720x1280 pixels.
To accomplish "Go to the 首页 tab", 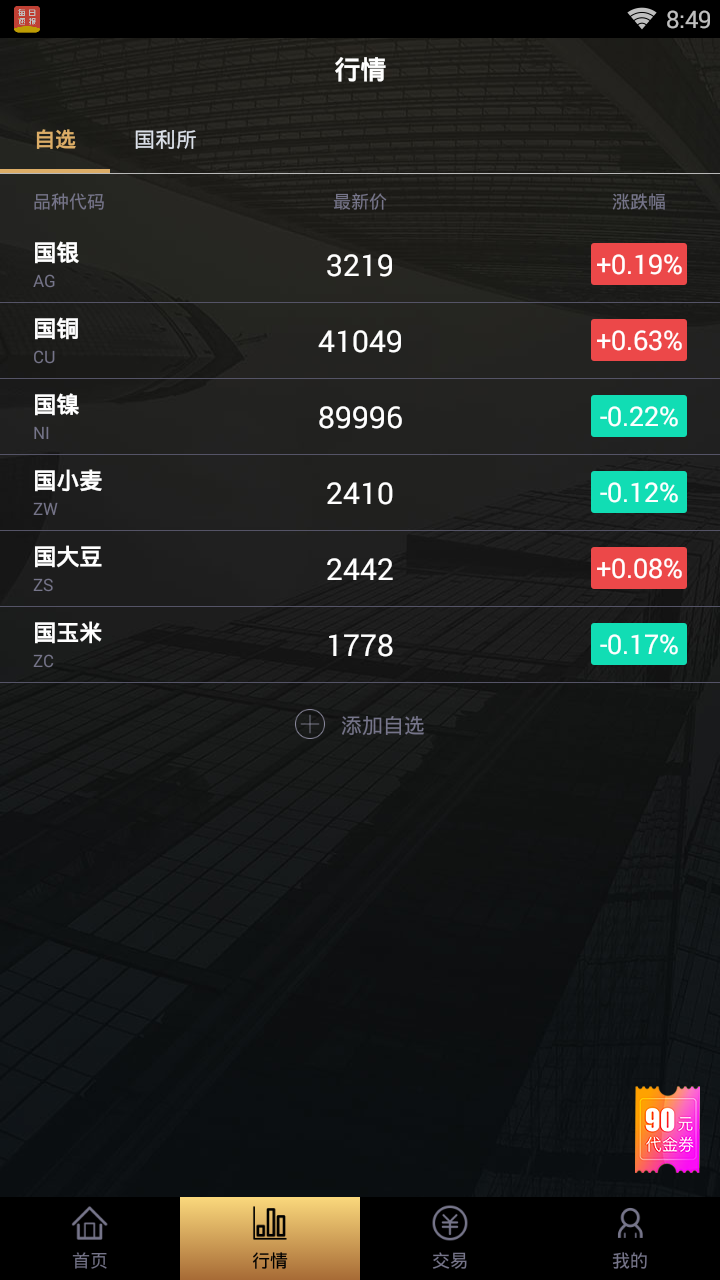I will click(90, 1238).
